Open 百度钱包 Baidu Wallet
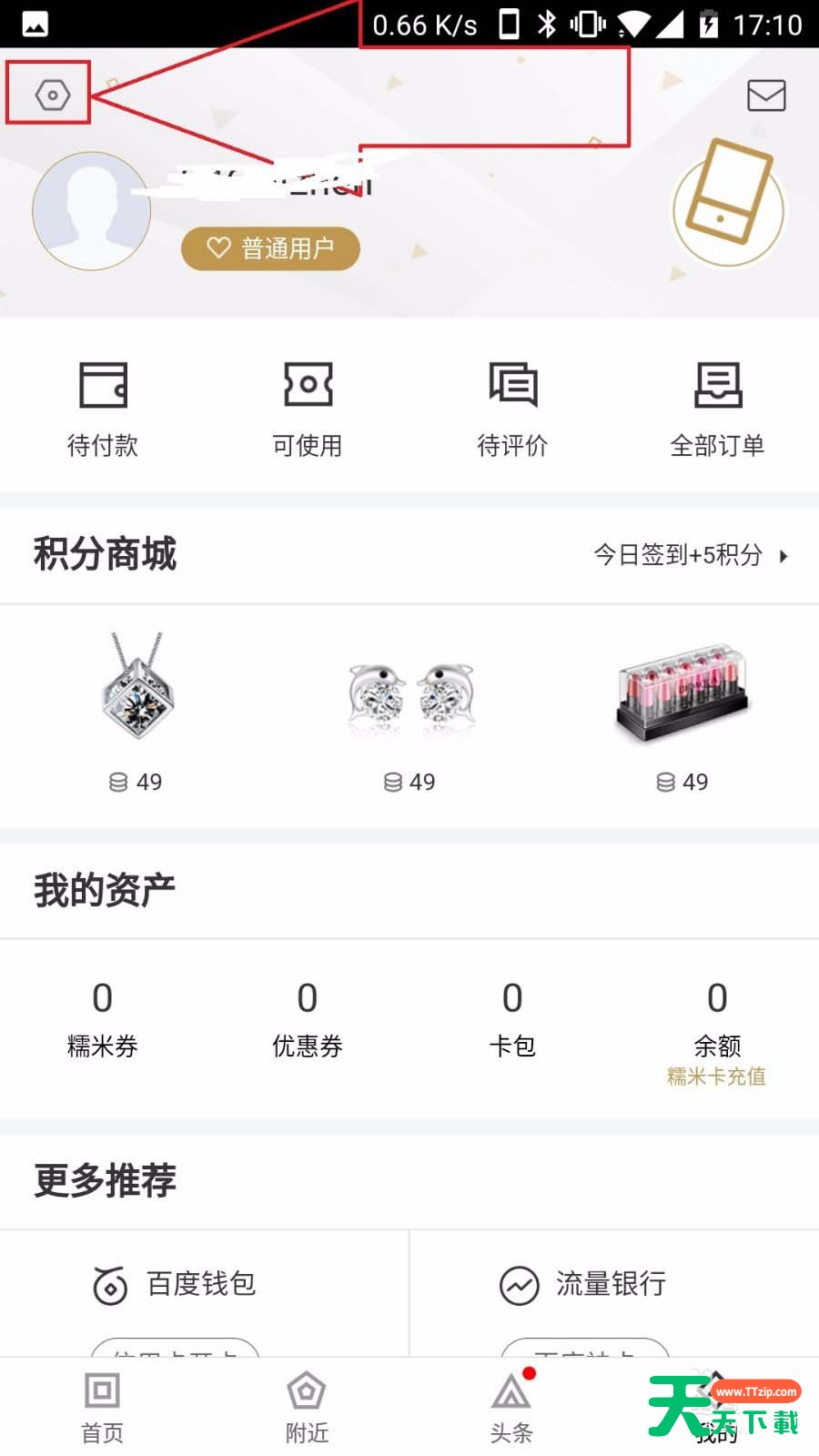This screenshot has width=819, height=1456. point(173,1285)
